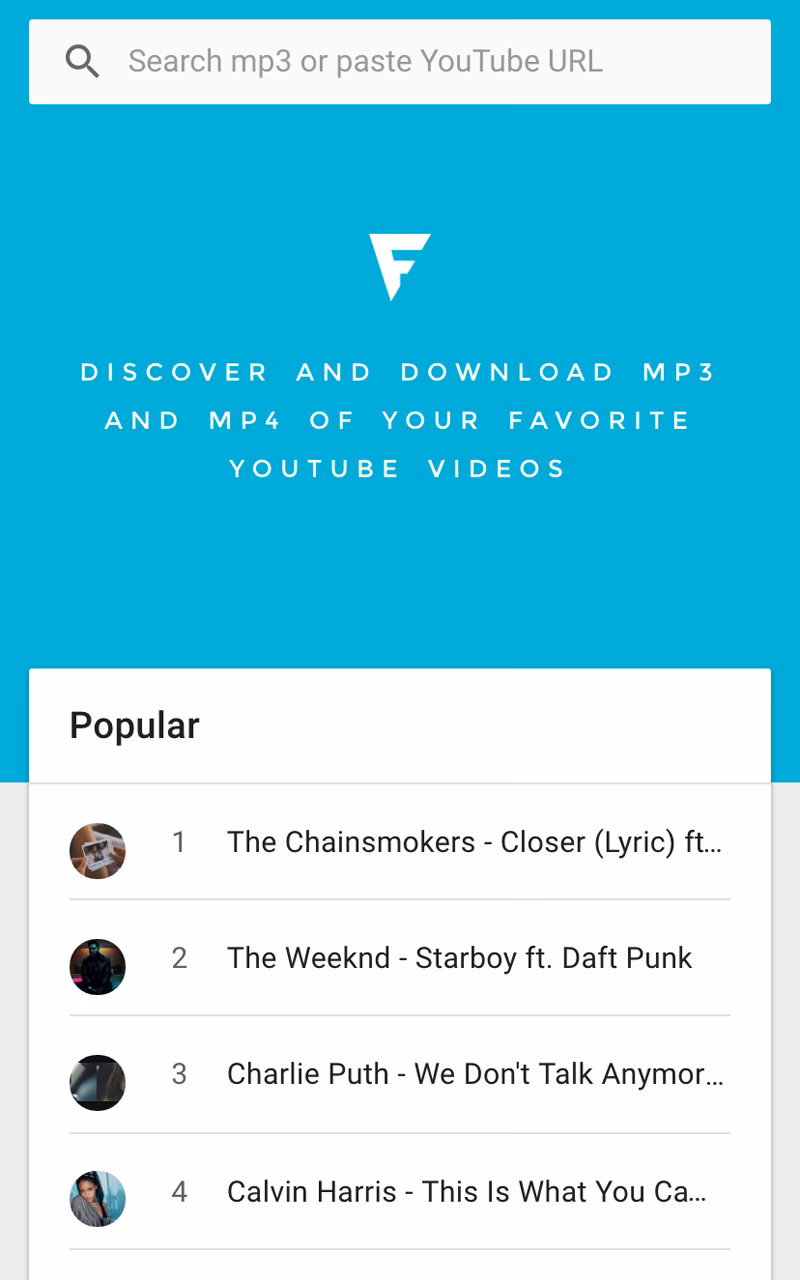This screenshot has width=800, height=1280.
Task: Tap the discover and download tagline text
Action: (400, 420)
